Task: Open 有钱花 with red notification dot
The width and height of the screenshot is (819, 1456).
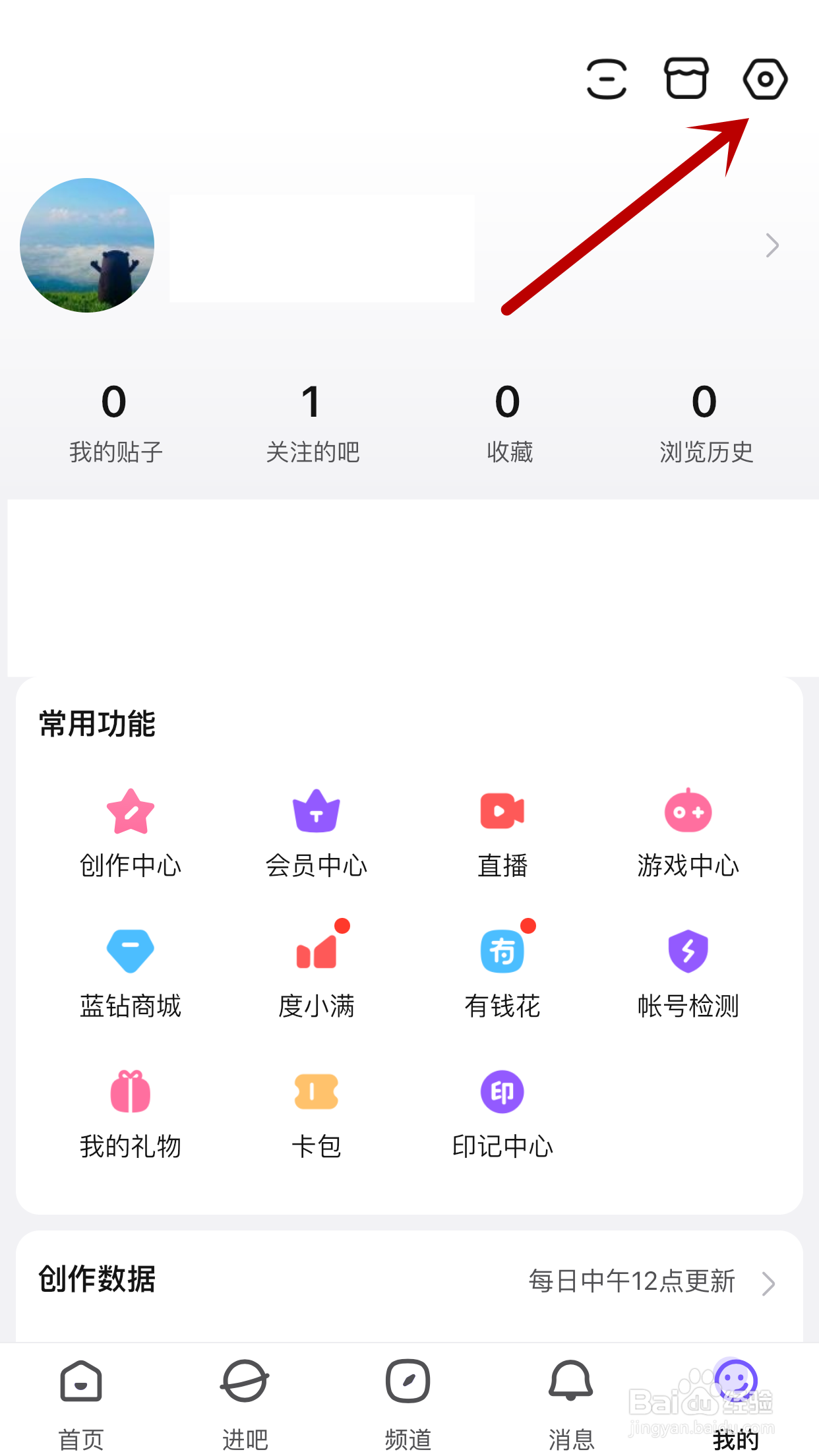Action: [x=502, y=969]
